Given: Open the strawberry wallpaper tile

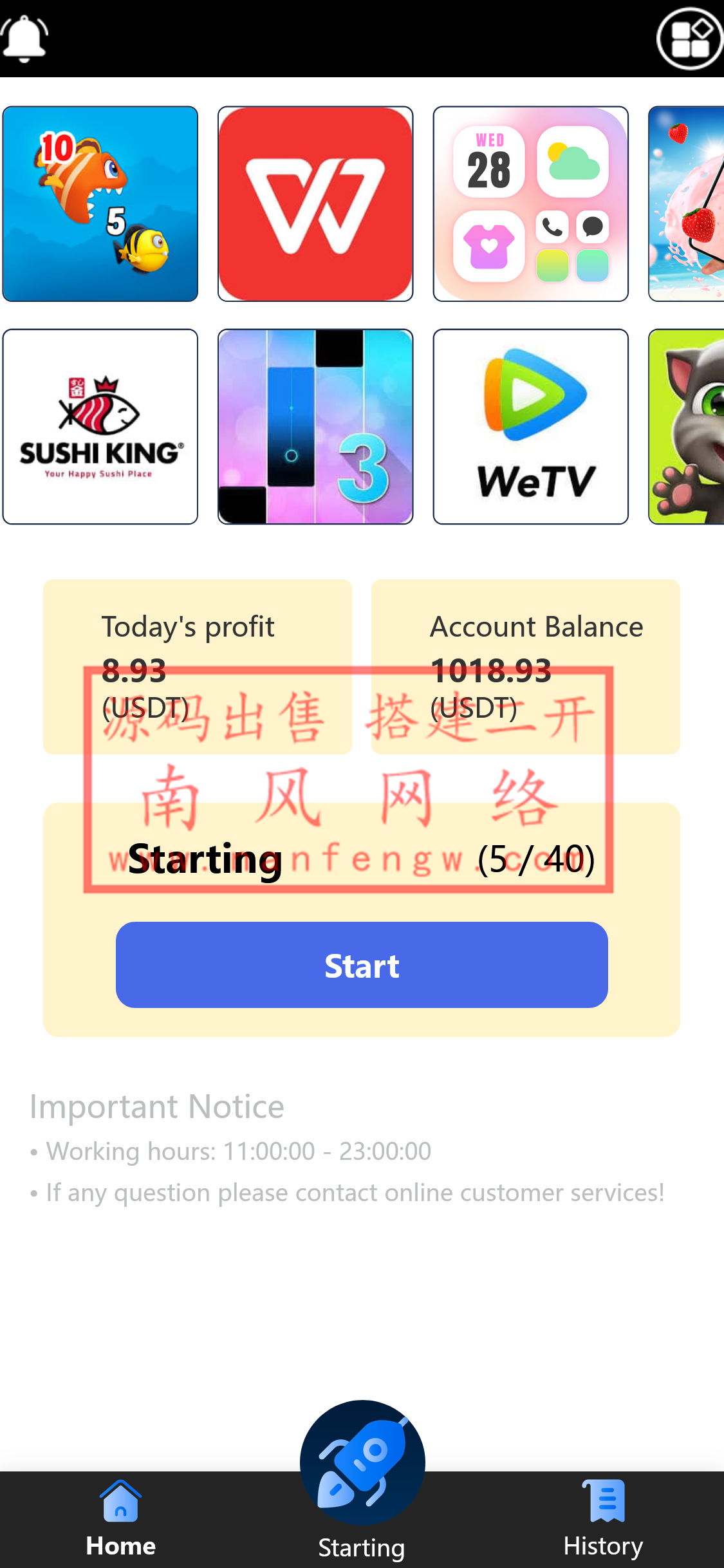Looking at the screenshot, I should pyautogui.click(x=686, y=204).
